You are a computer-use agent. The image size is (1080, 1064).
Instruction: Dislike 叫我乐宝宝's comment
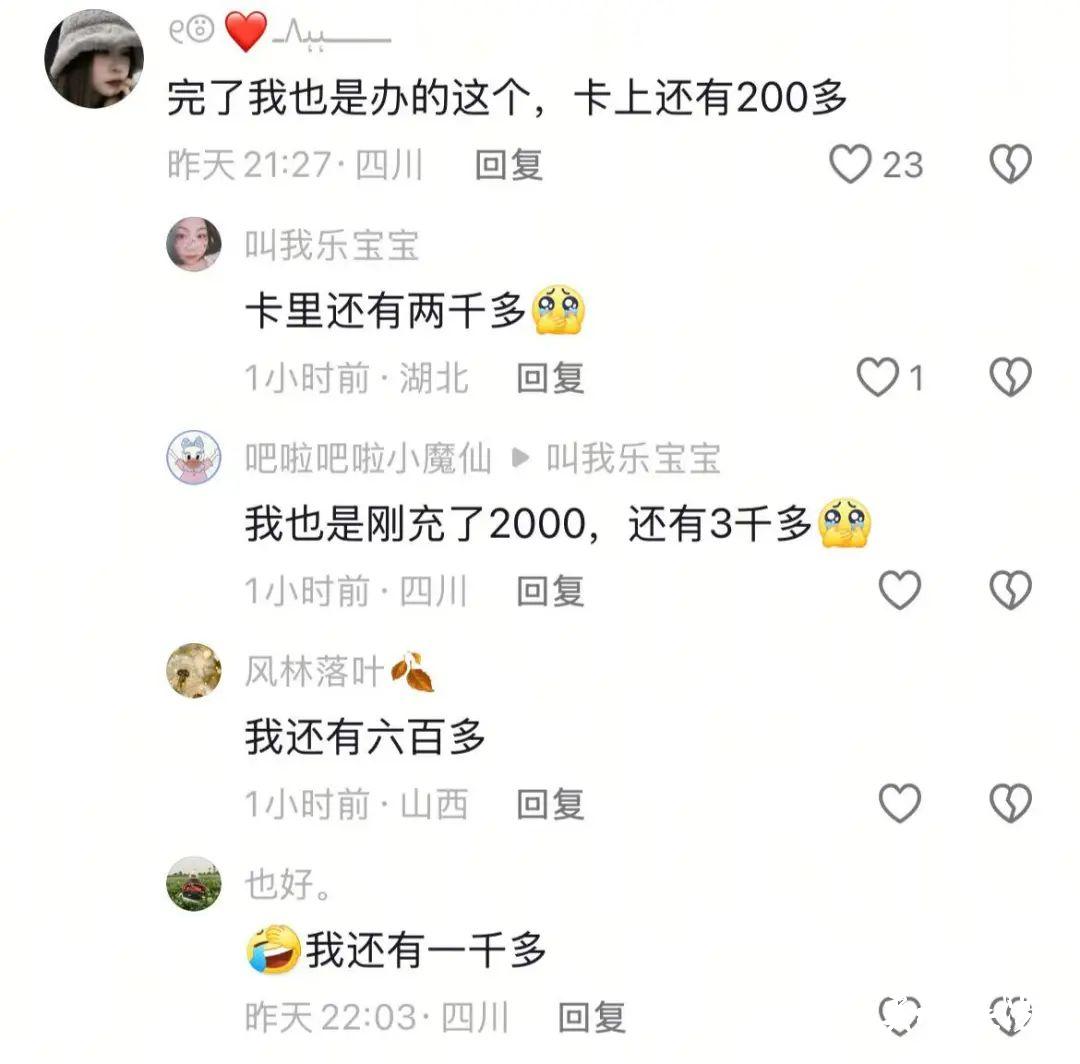[1010, 377]
